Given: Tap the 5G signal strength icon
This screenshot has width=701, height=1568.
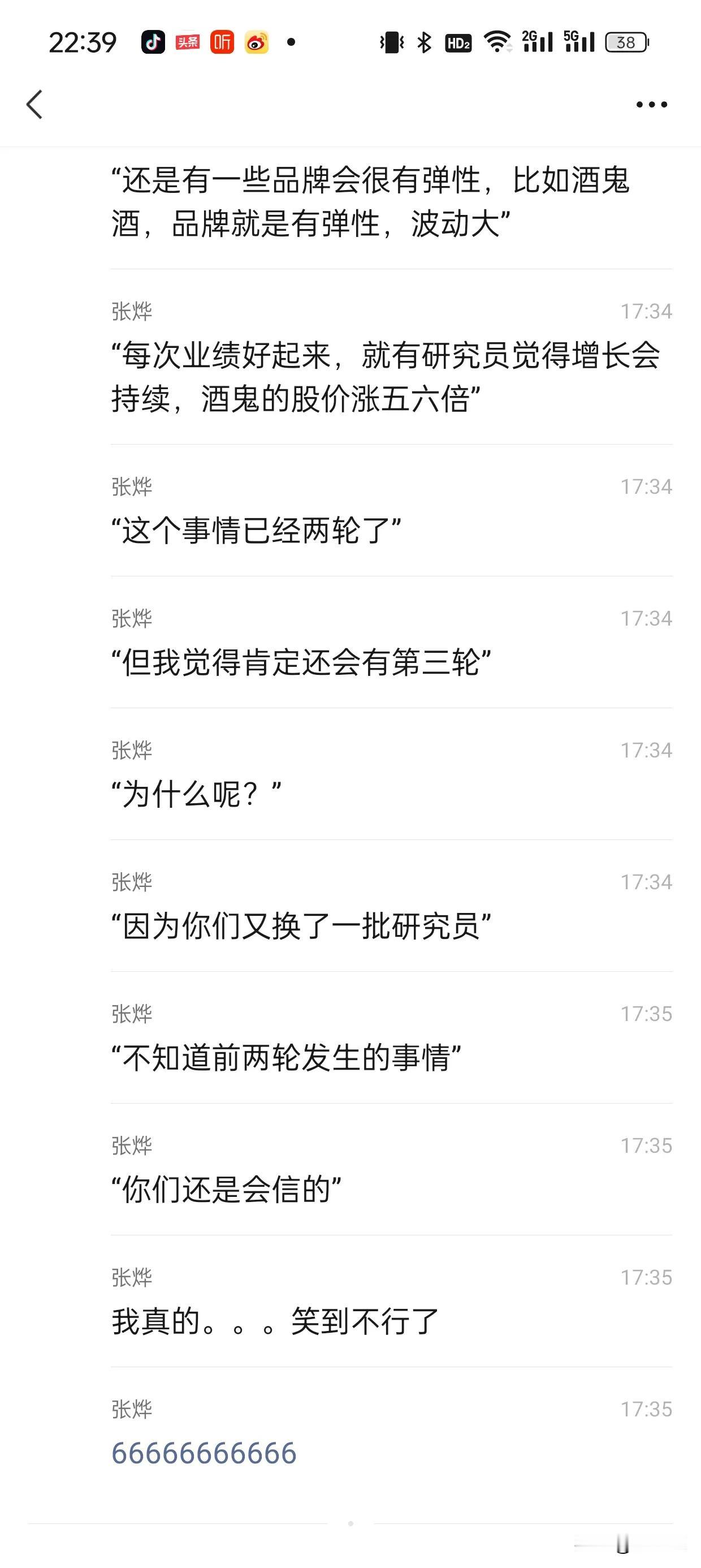Looking at the screenshot, I should pyautogui.click(x=578, y=42).
